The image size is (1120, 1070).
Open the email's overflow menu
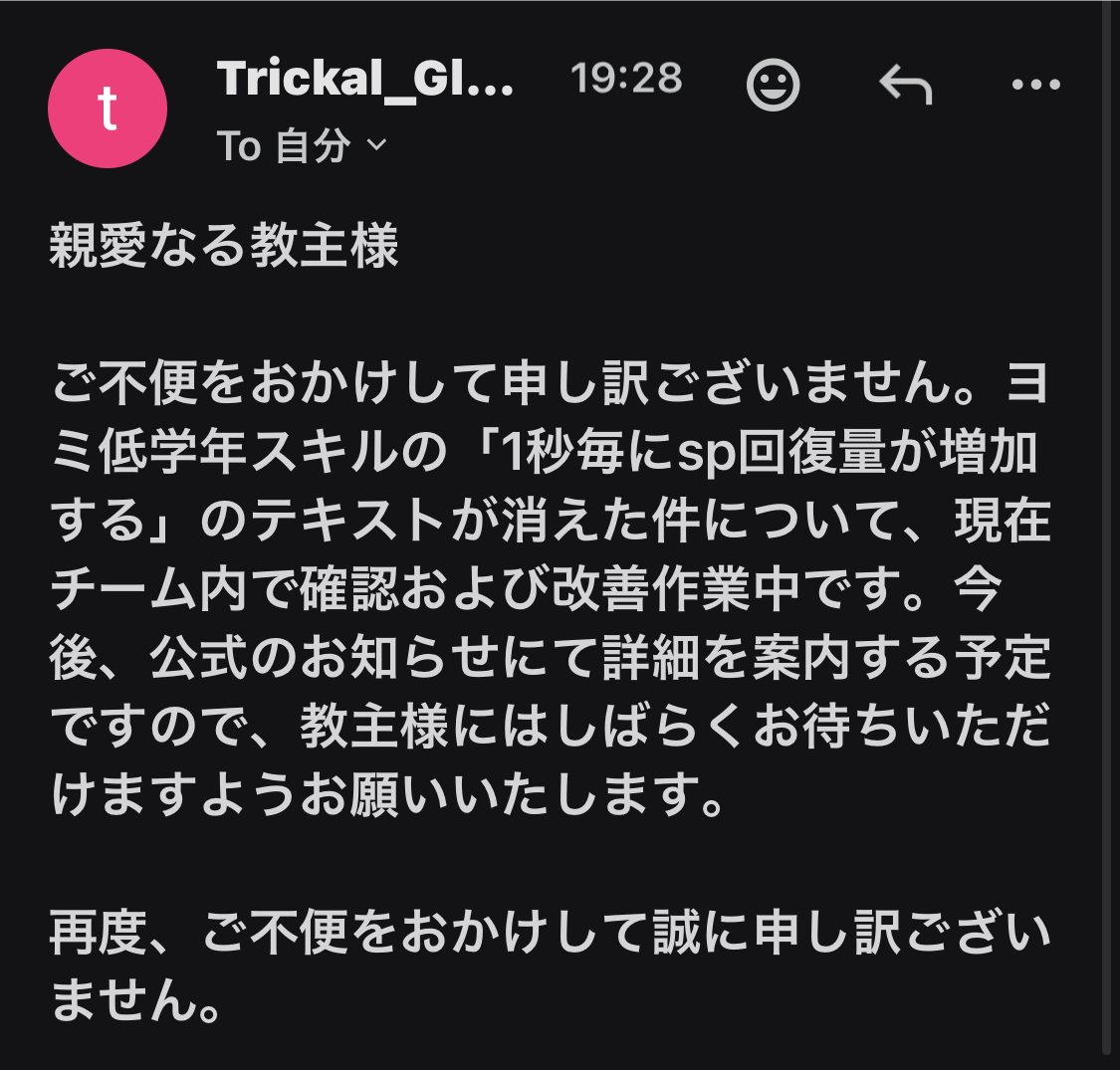1035,85
